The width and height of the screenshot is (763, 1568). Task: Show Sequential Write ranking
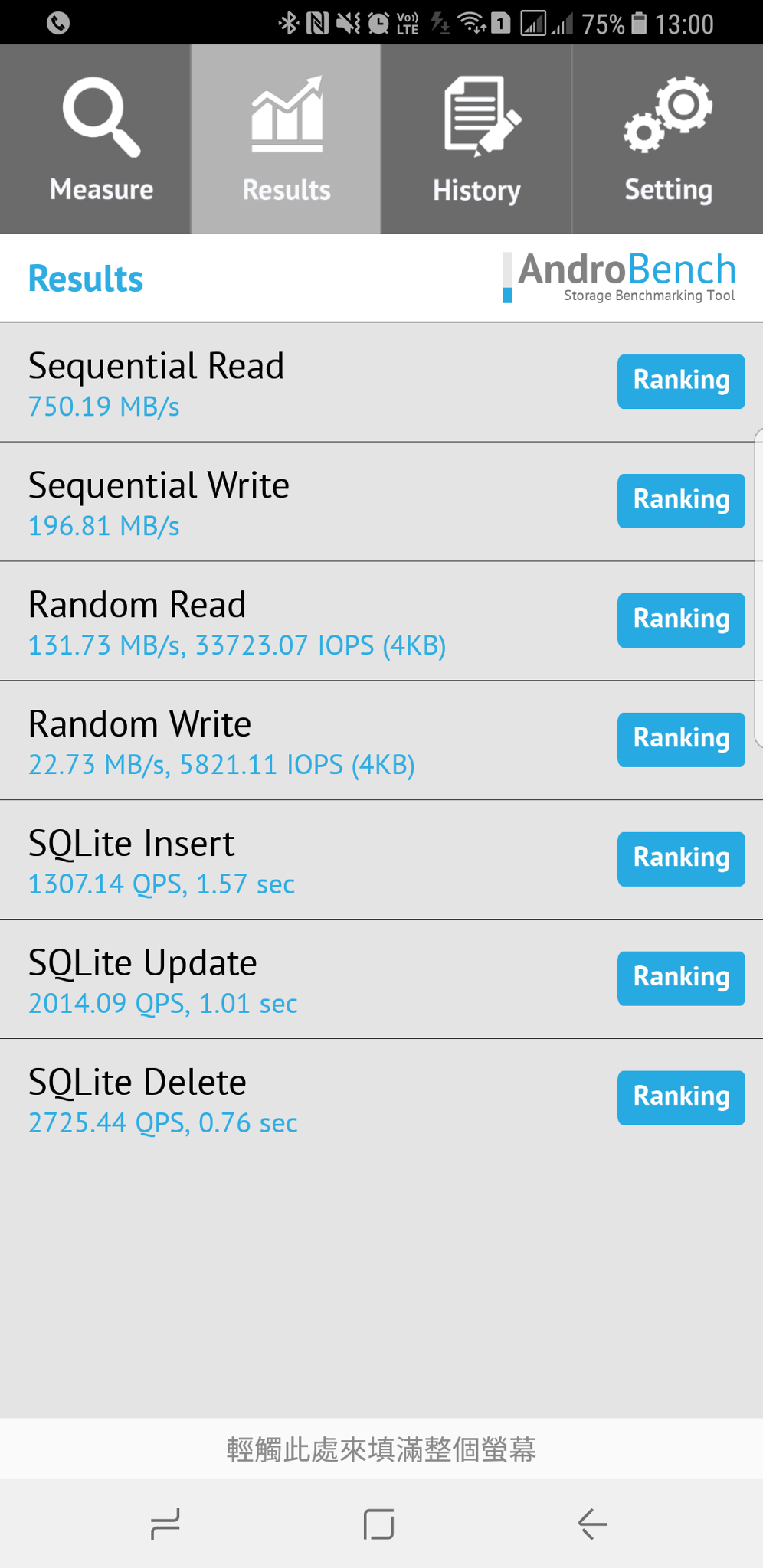tap(680, 501)
